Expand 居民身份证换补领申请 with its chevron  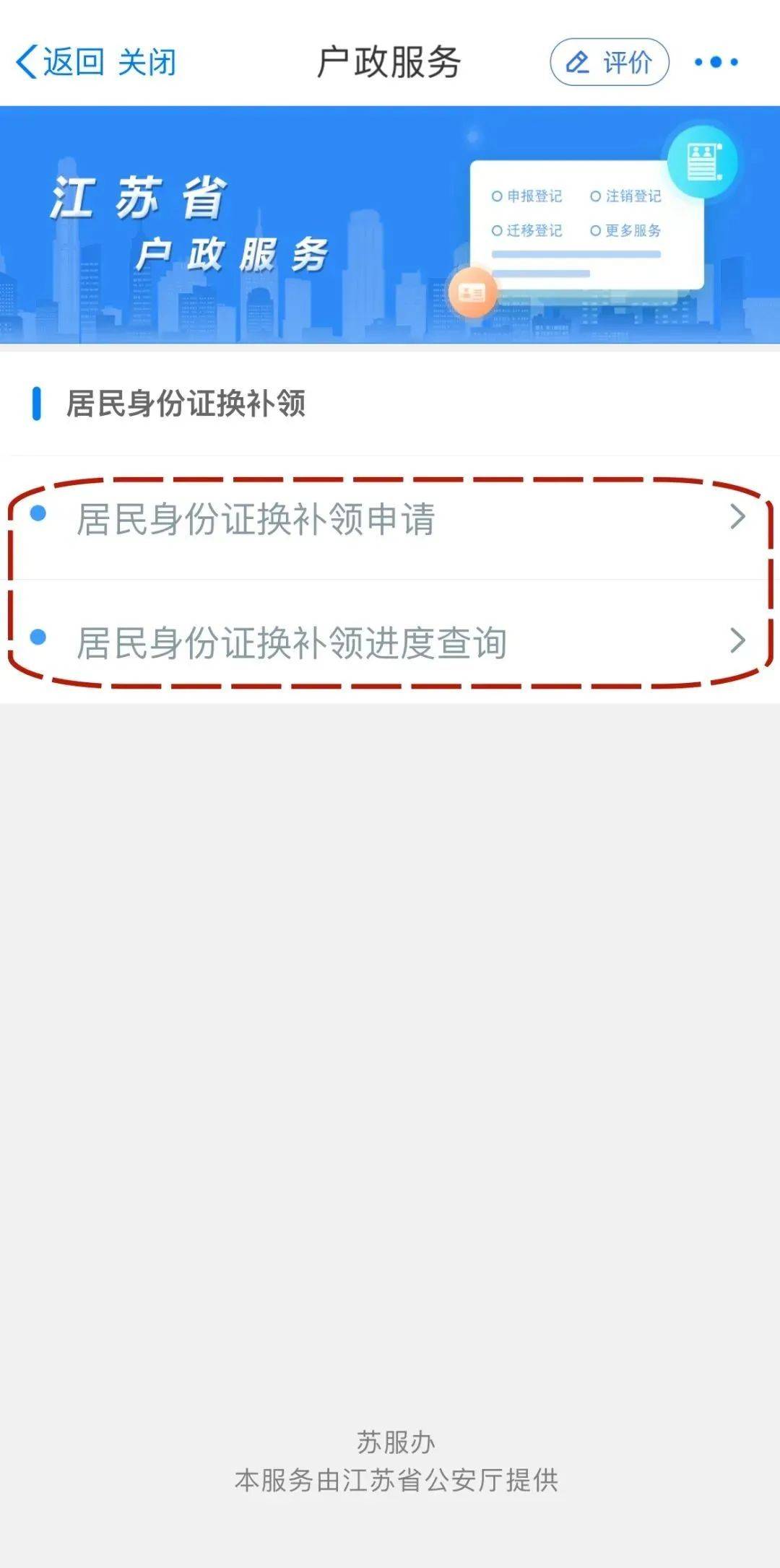tap(738, 515)
